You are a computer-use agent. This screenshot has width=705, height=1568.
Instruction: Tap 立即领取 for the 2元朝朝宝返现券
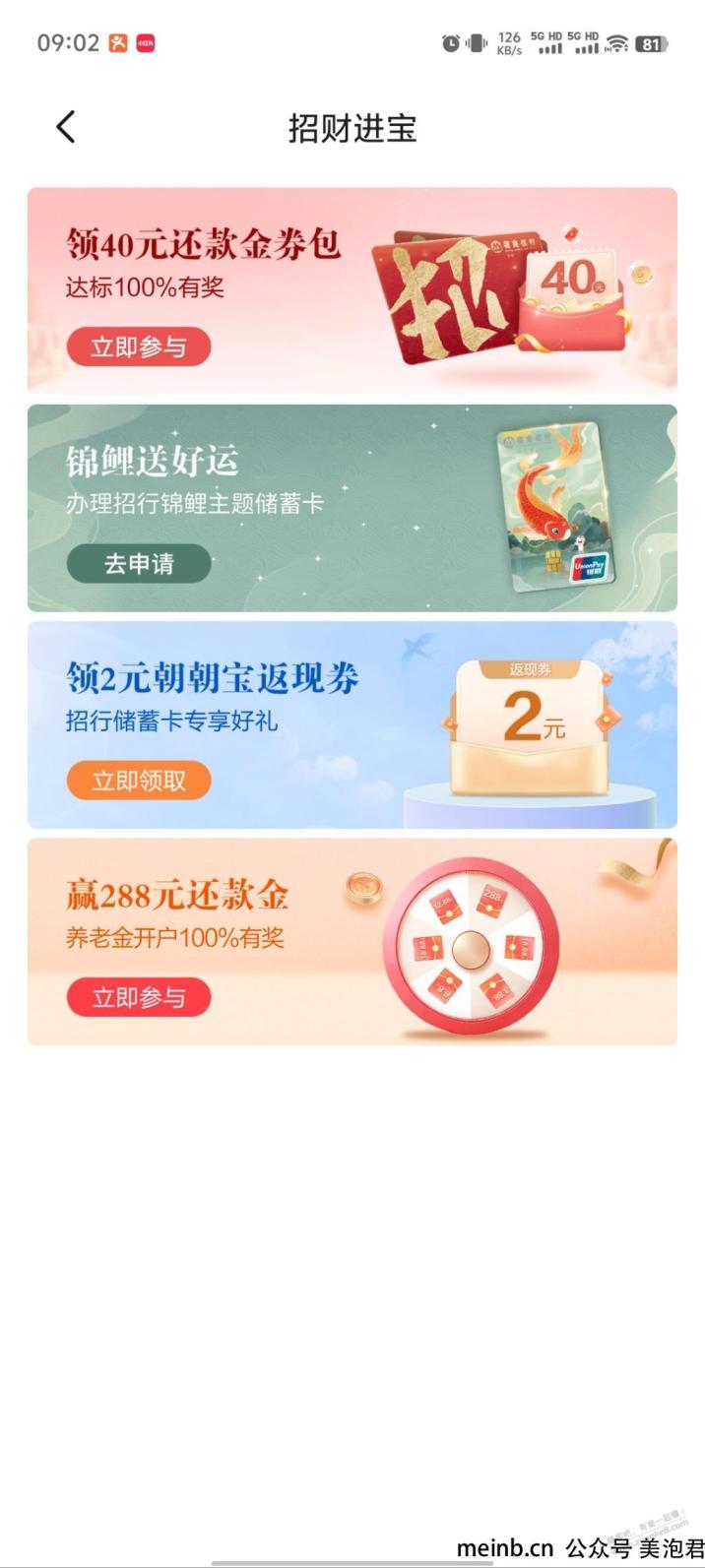point(139,781)
